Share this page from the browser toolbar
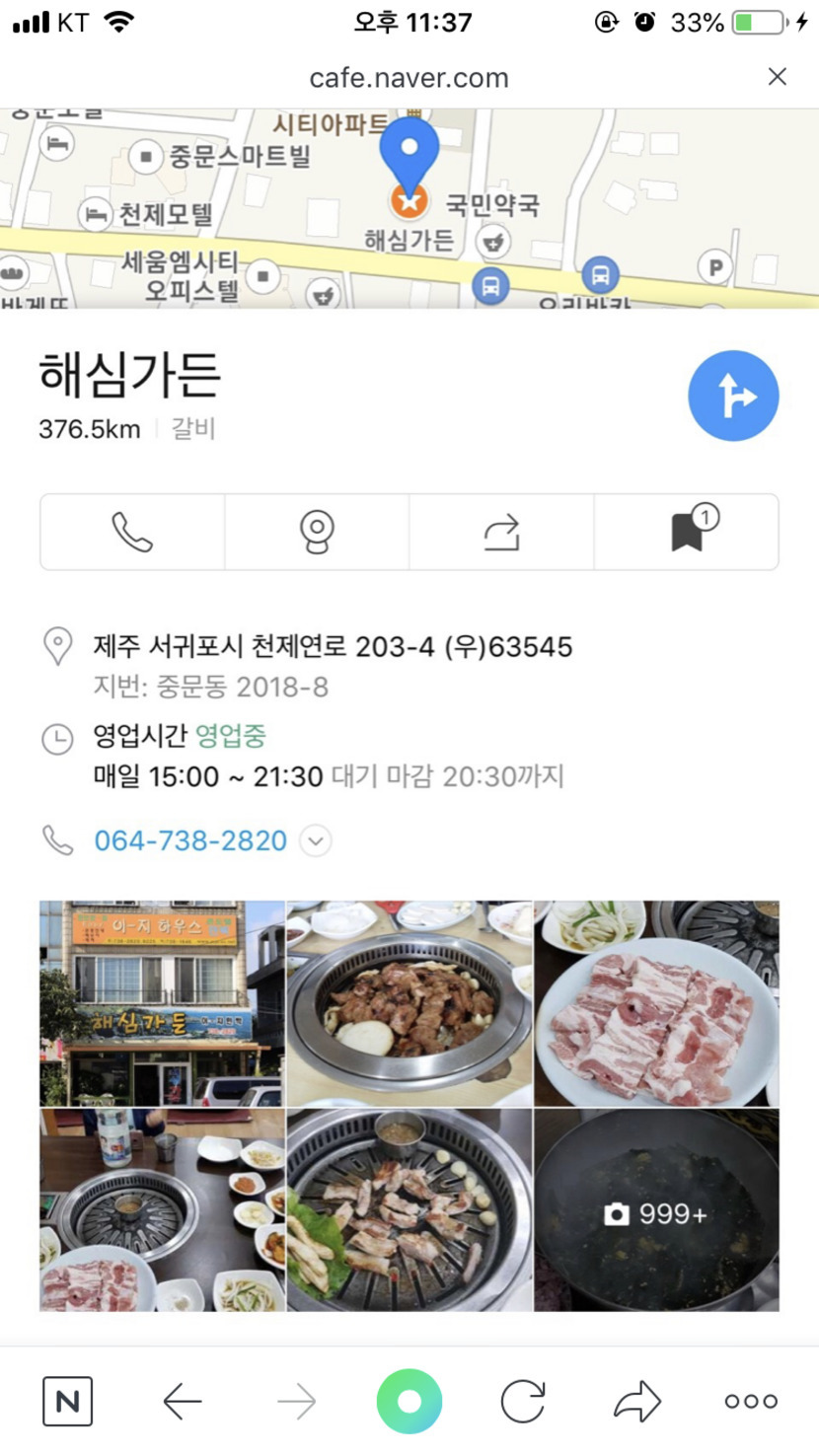 coord(637,1401)
